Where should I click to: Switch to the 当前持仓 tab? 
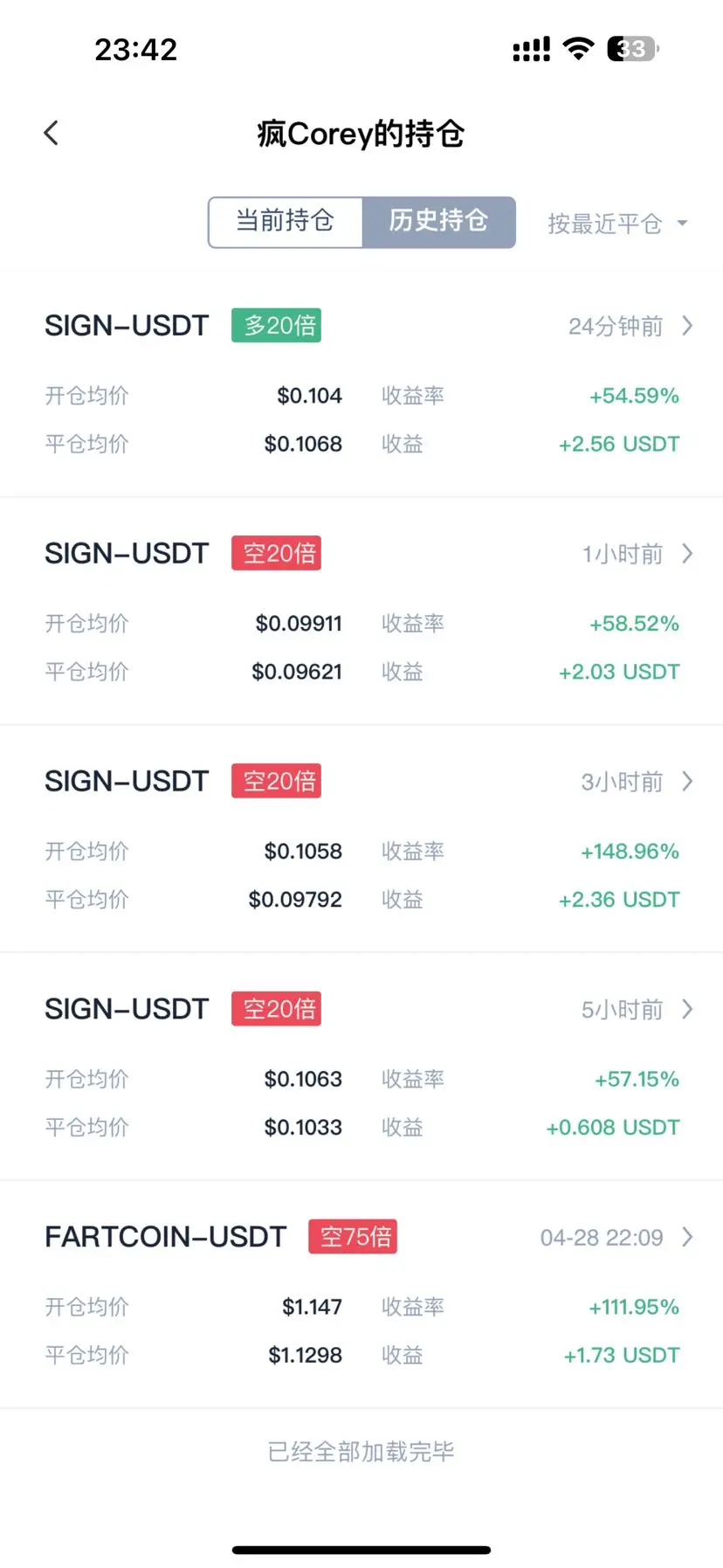(x=286, y=222)
